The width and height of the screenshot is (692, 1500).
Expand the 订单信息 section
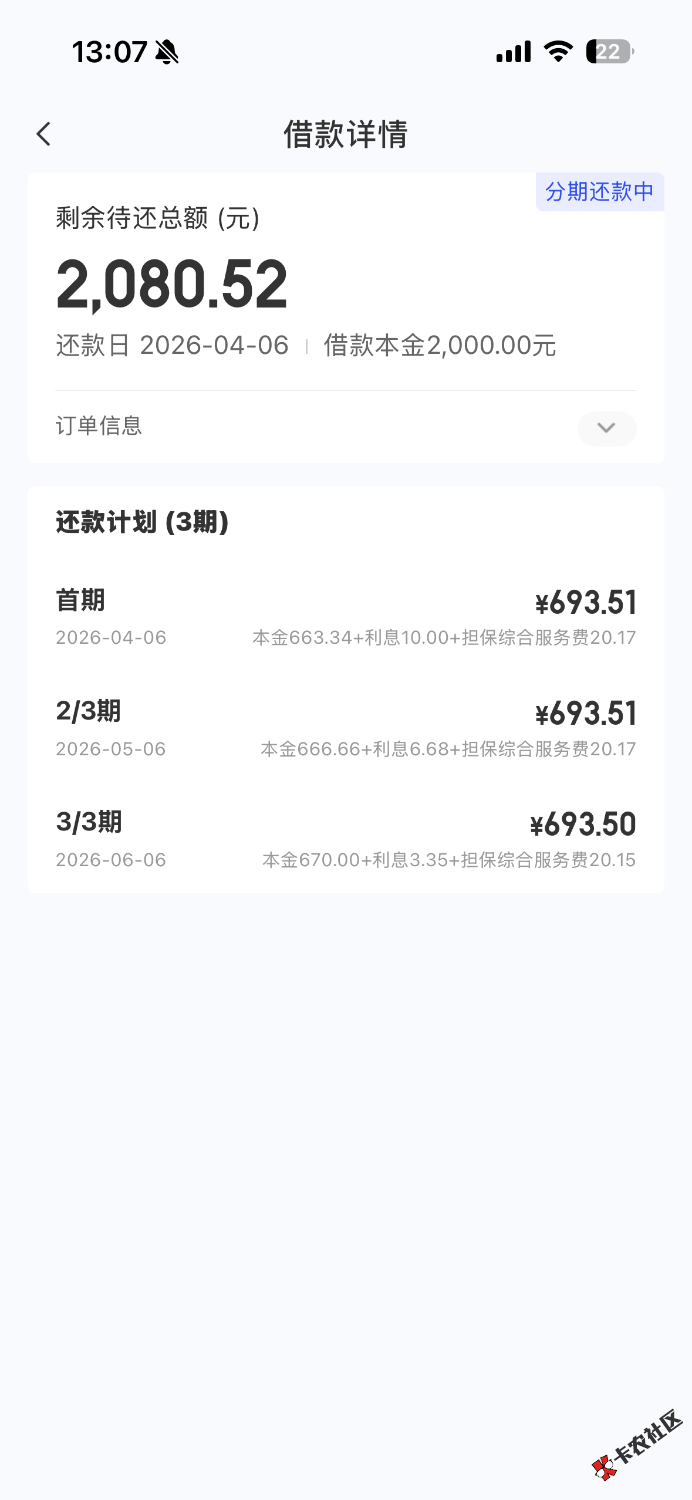coord(606,428)
